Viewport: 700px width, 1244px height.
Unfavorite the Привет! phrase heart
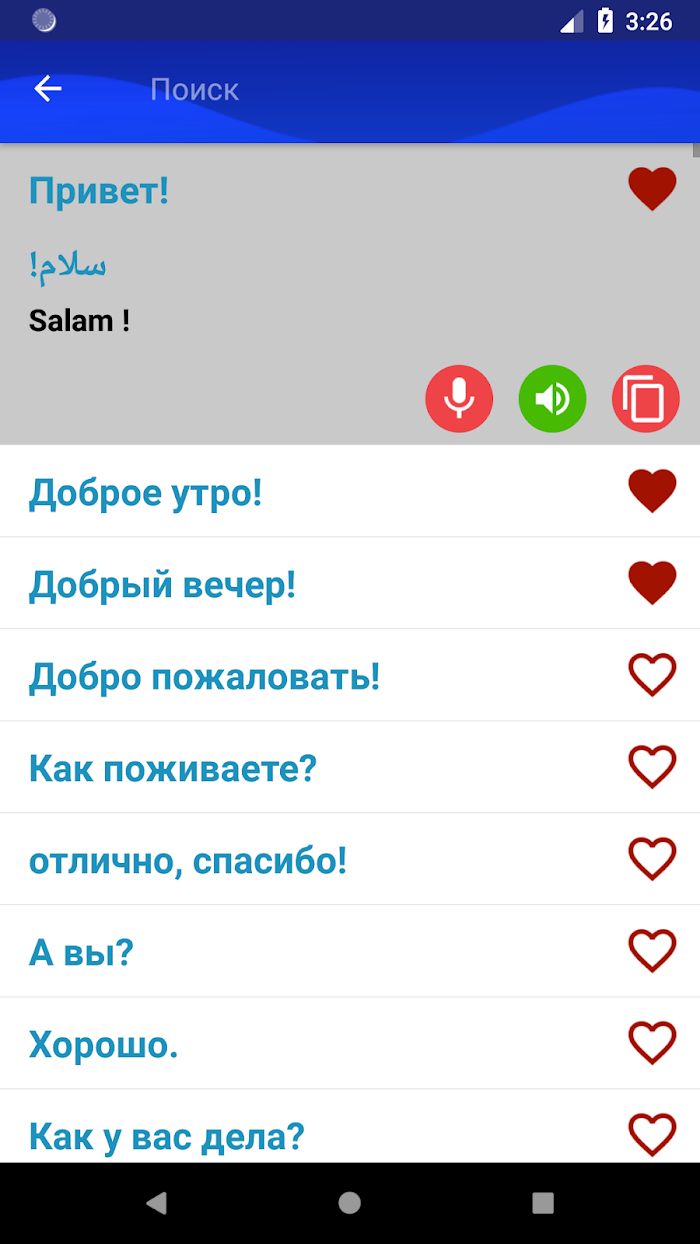pos(652,189)
